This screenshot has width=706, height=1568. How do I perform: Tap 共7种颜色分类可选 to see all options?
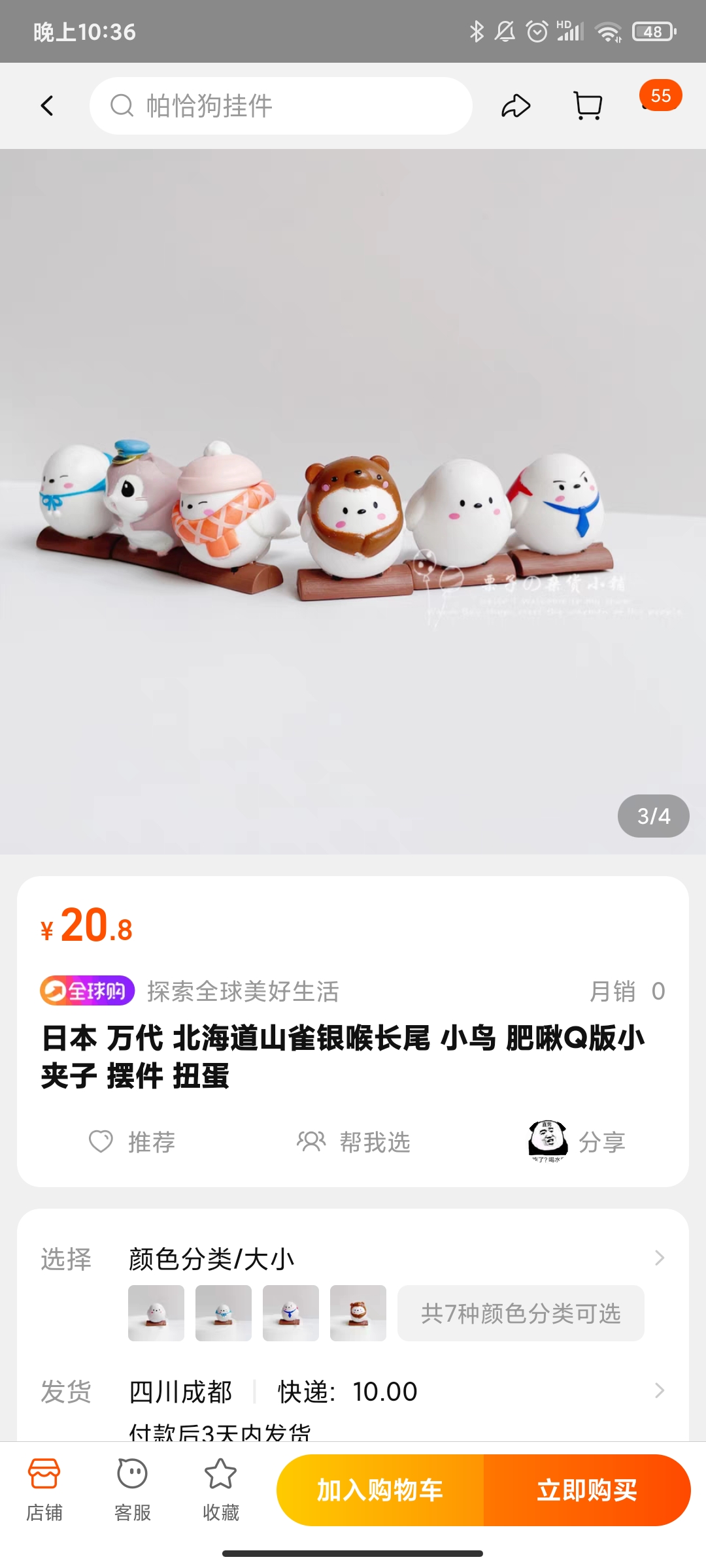pos(520,1313)
